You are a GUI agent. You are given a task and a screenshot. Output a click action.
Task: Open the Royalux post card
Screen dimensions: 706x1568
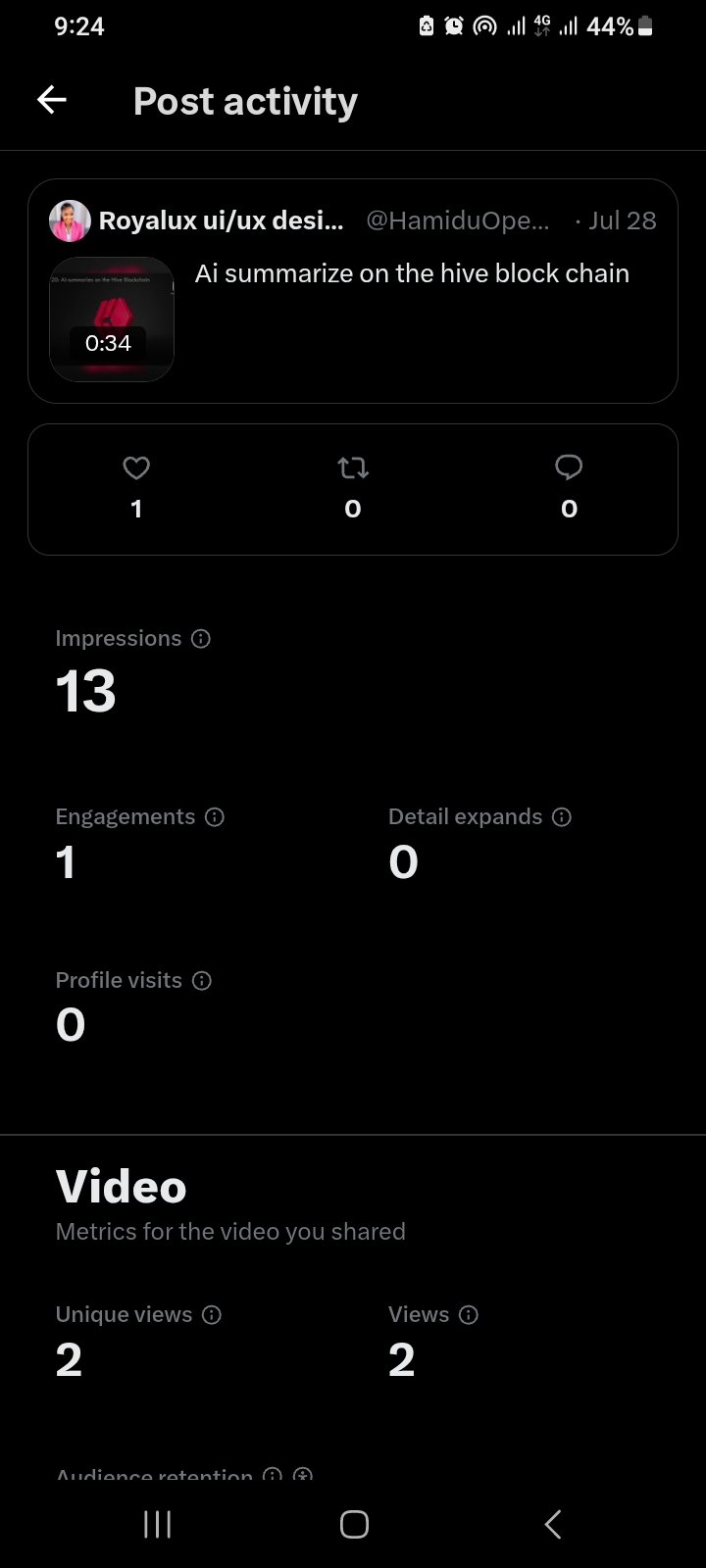(x=353, y=291)
